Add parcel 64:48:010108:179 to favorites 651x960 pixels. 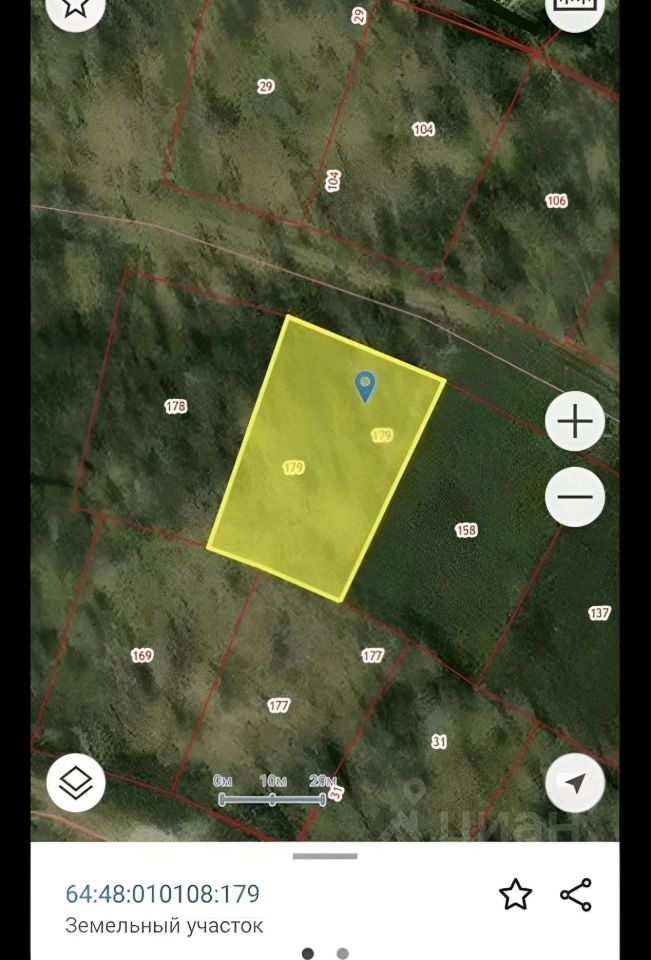(x=515, y=894)
